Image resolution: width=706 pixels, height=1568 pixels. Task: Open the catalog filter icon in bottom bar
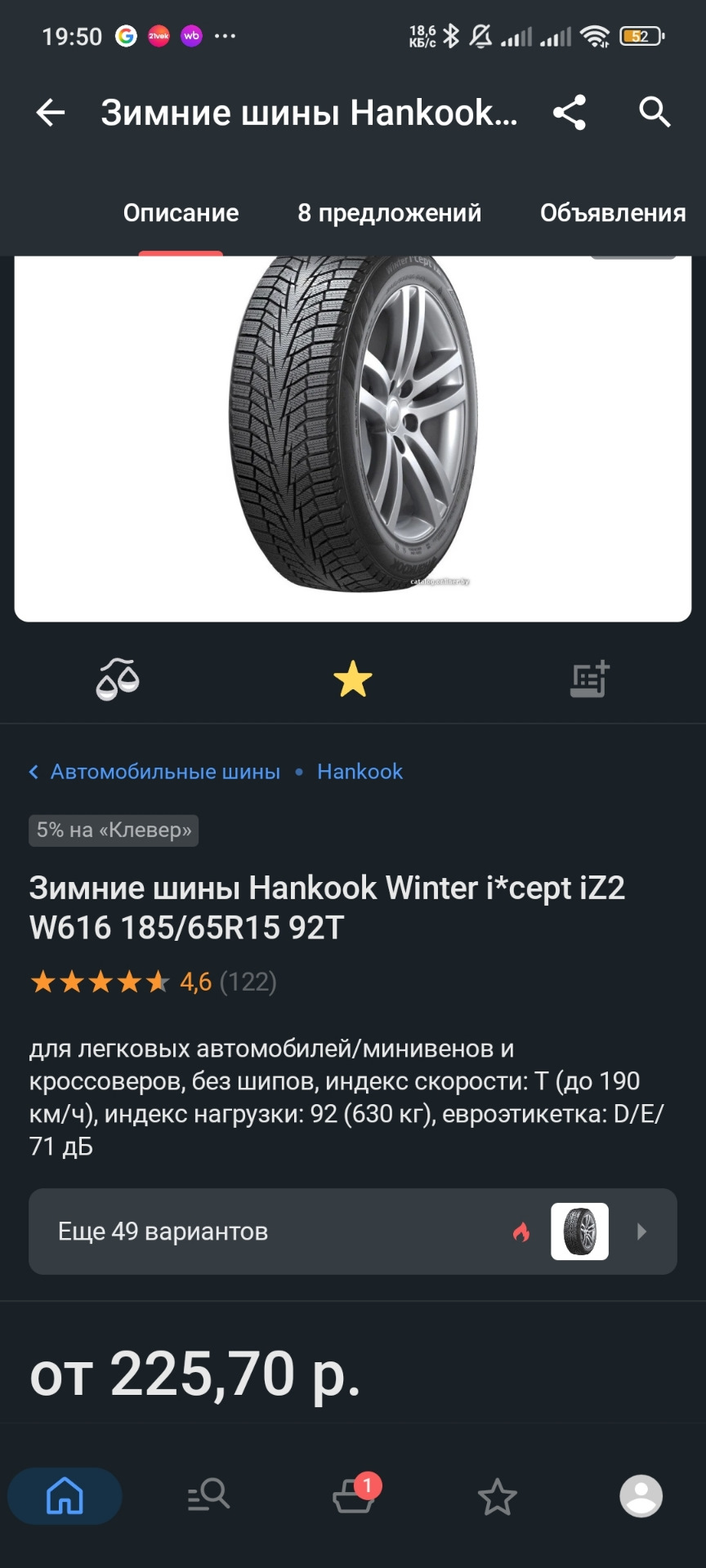pos(208,1496)
